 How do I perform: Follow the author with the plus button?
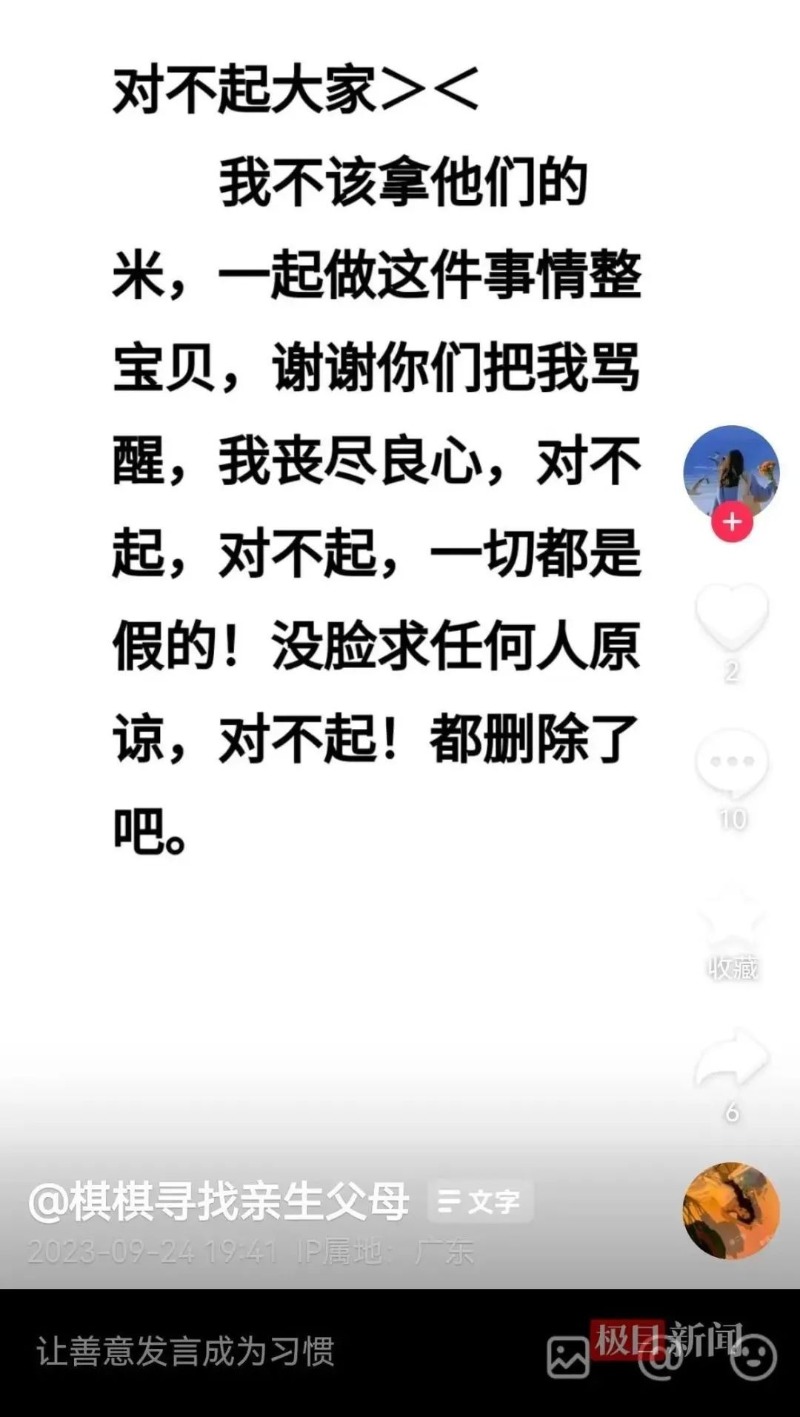point(731,523)
